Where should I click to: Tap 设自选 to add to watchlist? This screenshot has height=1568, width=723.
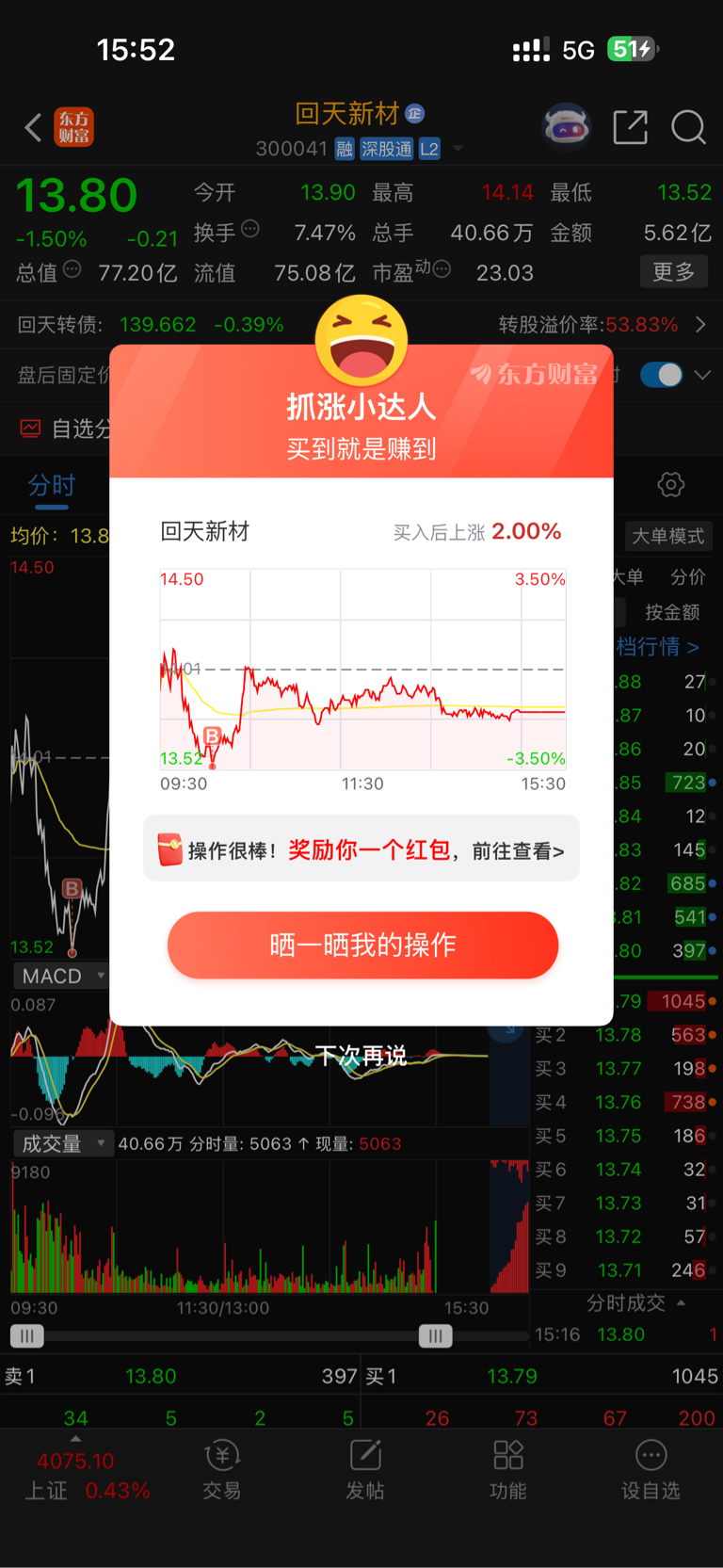coord(651,1470)
